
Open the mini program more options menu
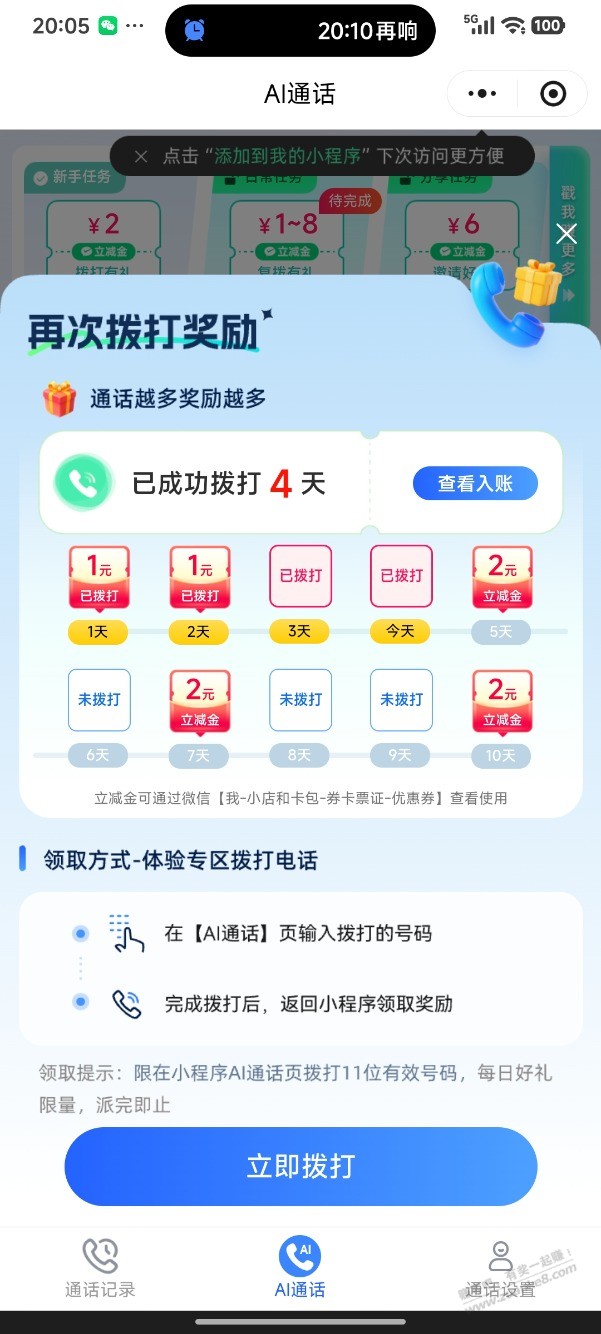click(x=482, y=94)
